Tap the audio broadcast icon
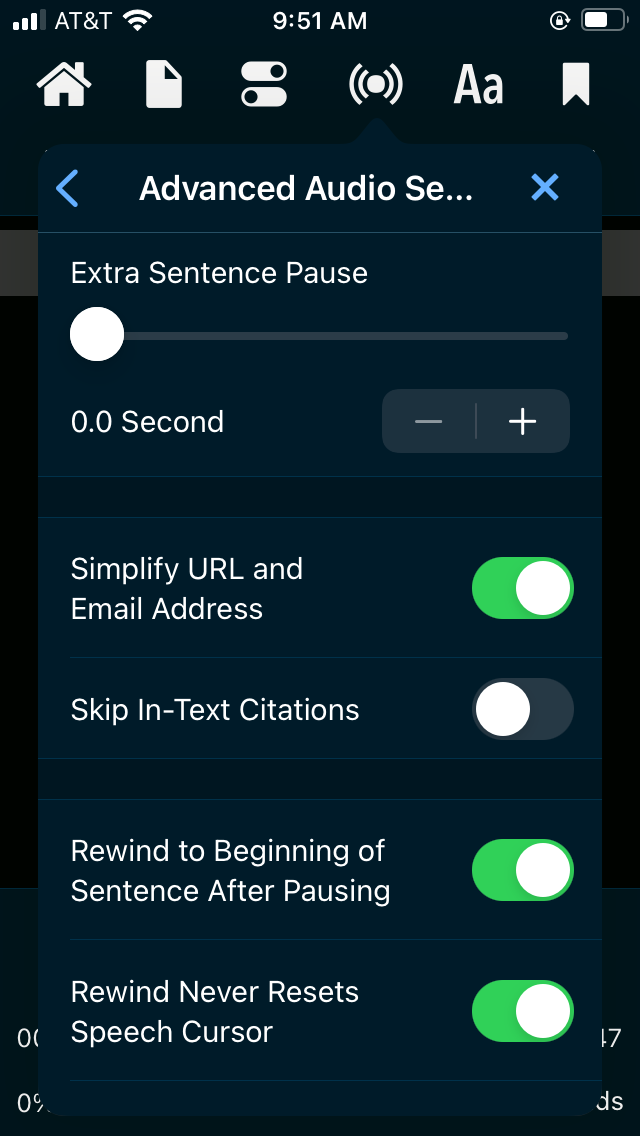 click(x=375, y=85)
